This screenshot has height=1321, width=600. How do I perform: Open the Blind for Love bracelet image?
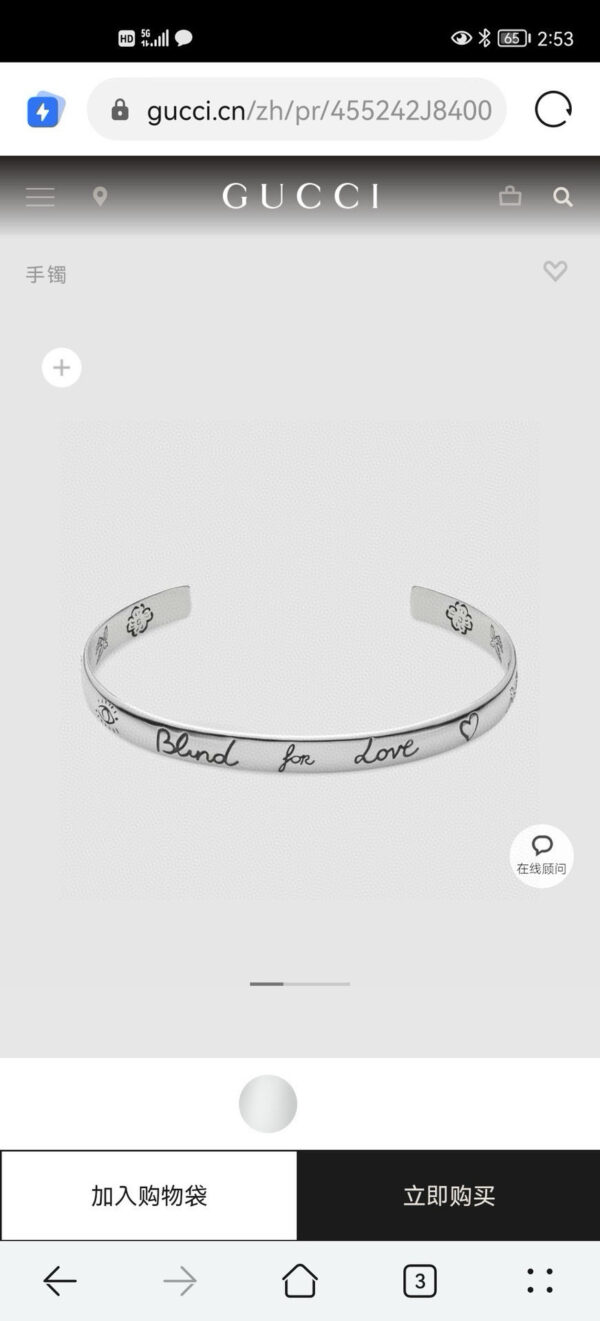click(x=298, y=680)
